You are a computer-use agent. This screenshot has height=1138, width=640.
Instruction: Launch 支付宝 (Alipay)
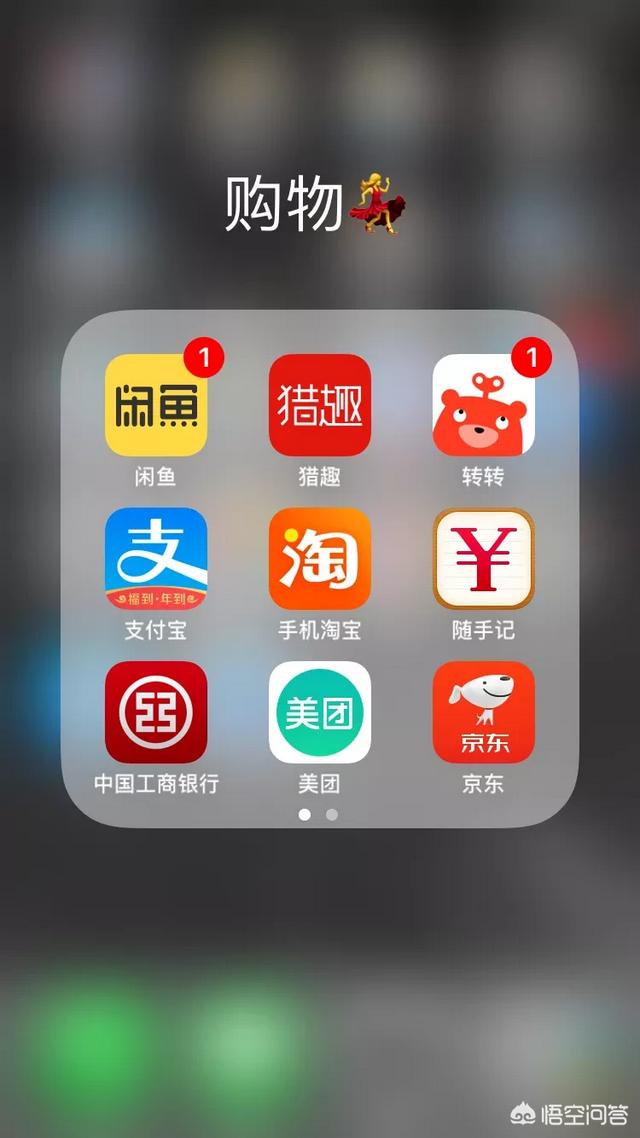click(x=156, y=558)
